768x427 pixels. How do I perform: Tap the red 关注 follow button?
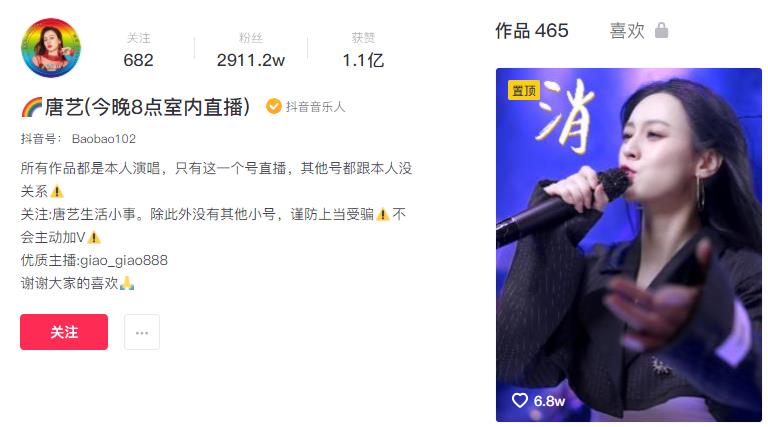point(64,332)
